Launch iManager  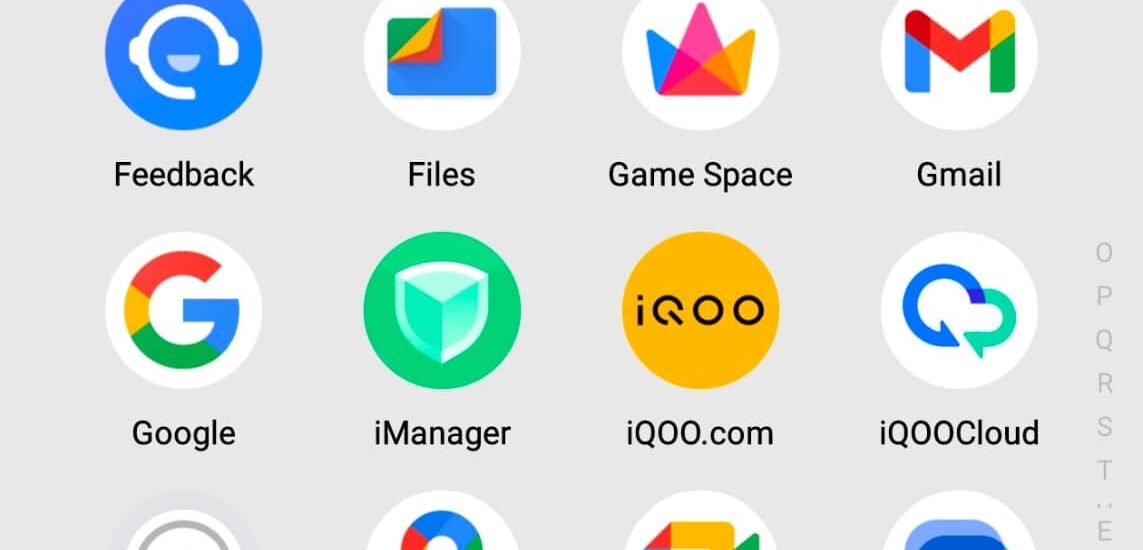click(x=441, y=310)
